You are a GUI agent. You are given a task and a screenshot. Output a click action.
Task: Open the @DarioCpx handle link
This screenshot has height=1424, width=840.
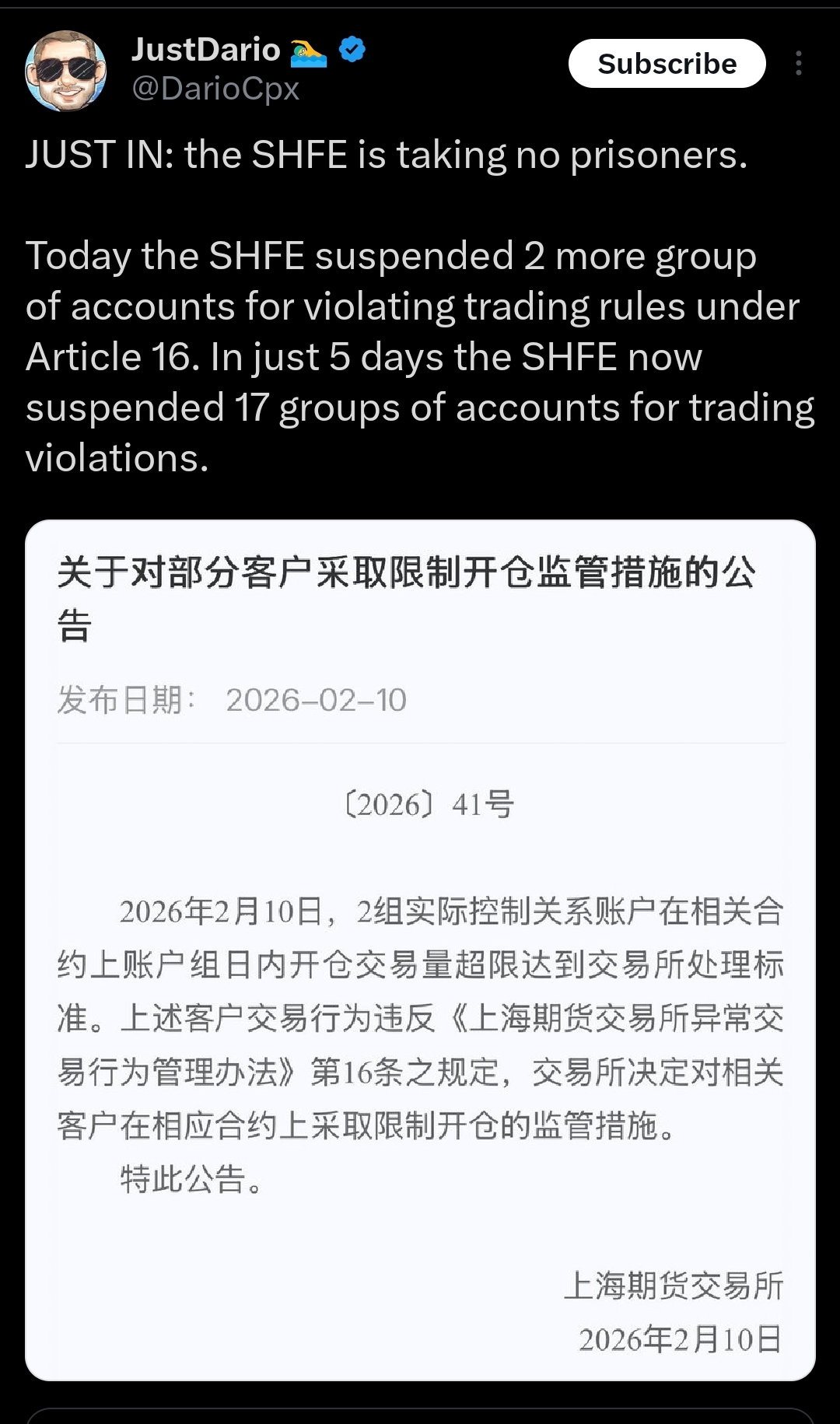pyautogui.click(x=215, y=89)
